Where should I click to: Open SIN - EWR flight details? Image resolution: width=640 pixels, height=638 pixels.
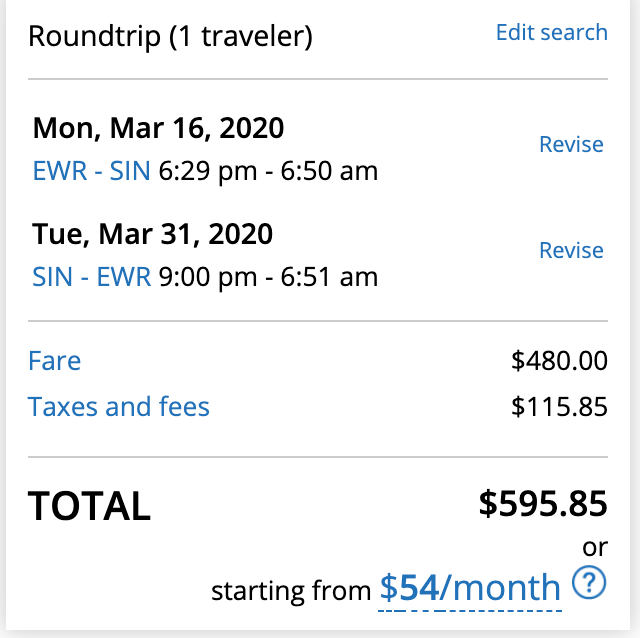[91, 276]
